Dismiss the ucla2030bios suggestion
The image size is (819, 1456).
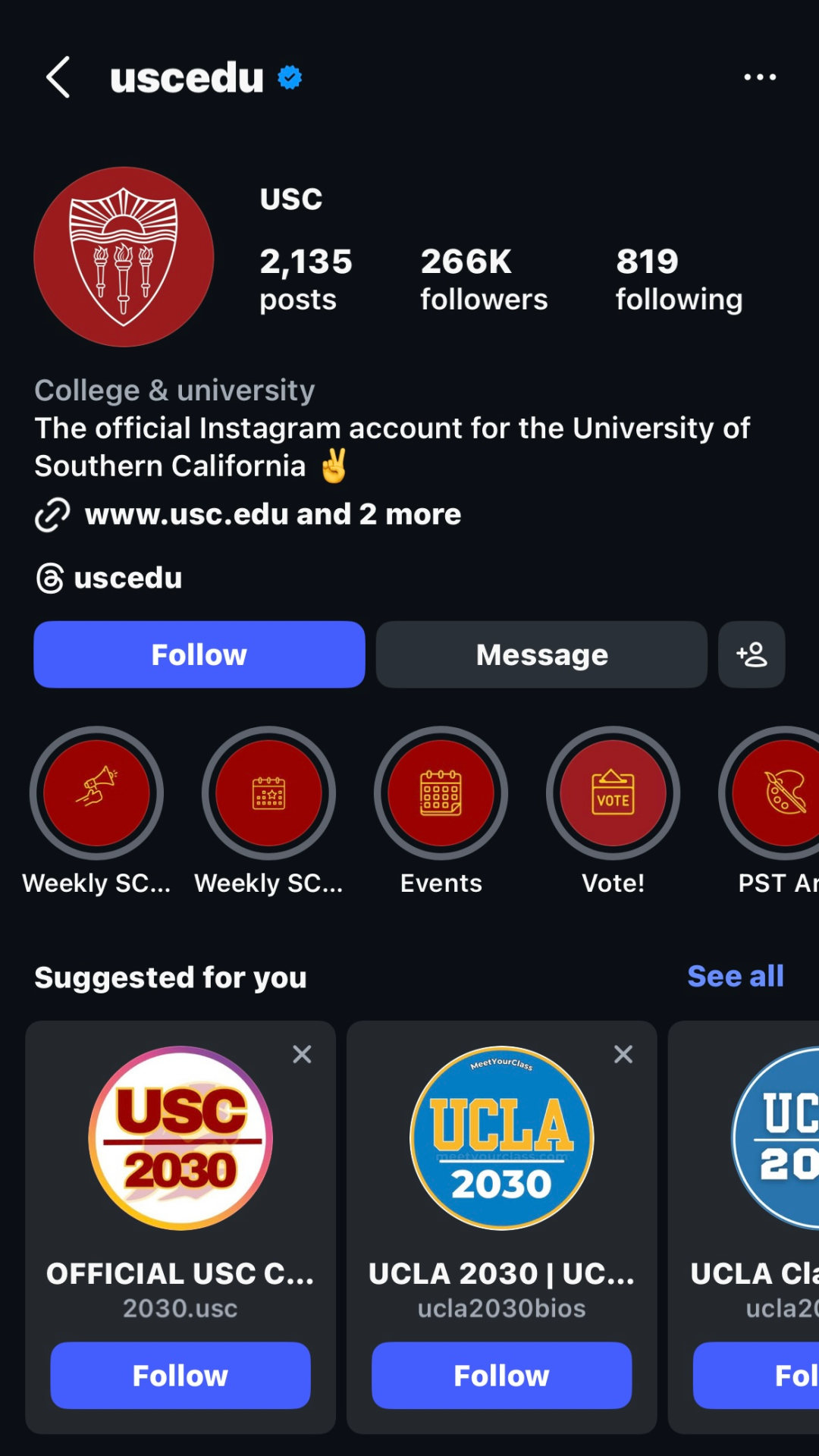coord(623,1054)
